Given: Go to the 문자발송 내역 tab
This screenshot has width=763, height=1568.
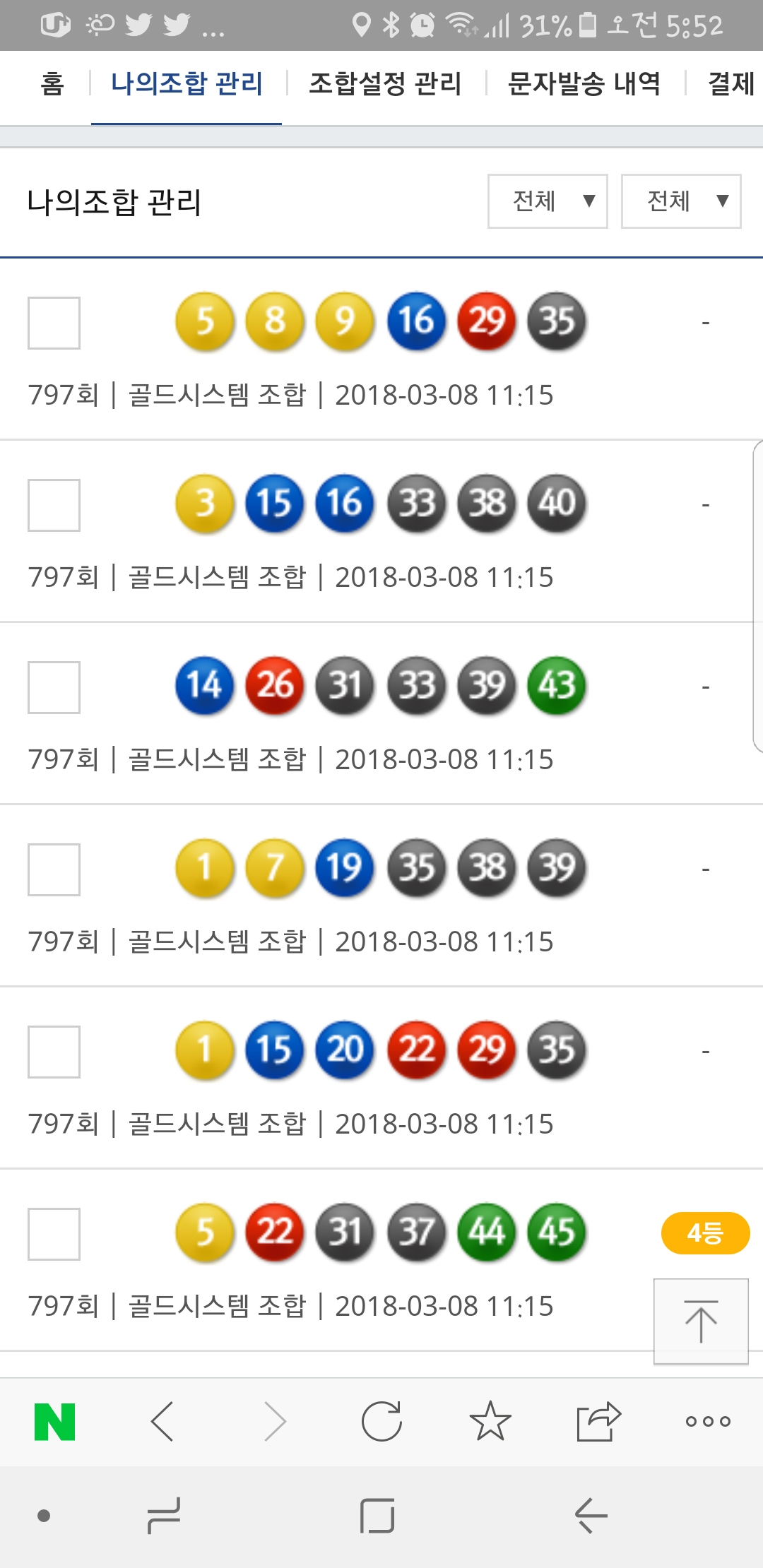Looking at the screenshot, I should point(584,85).
